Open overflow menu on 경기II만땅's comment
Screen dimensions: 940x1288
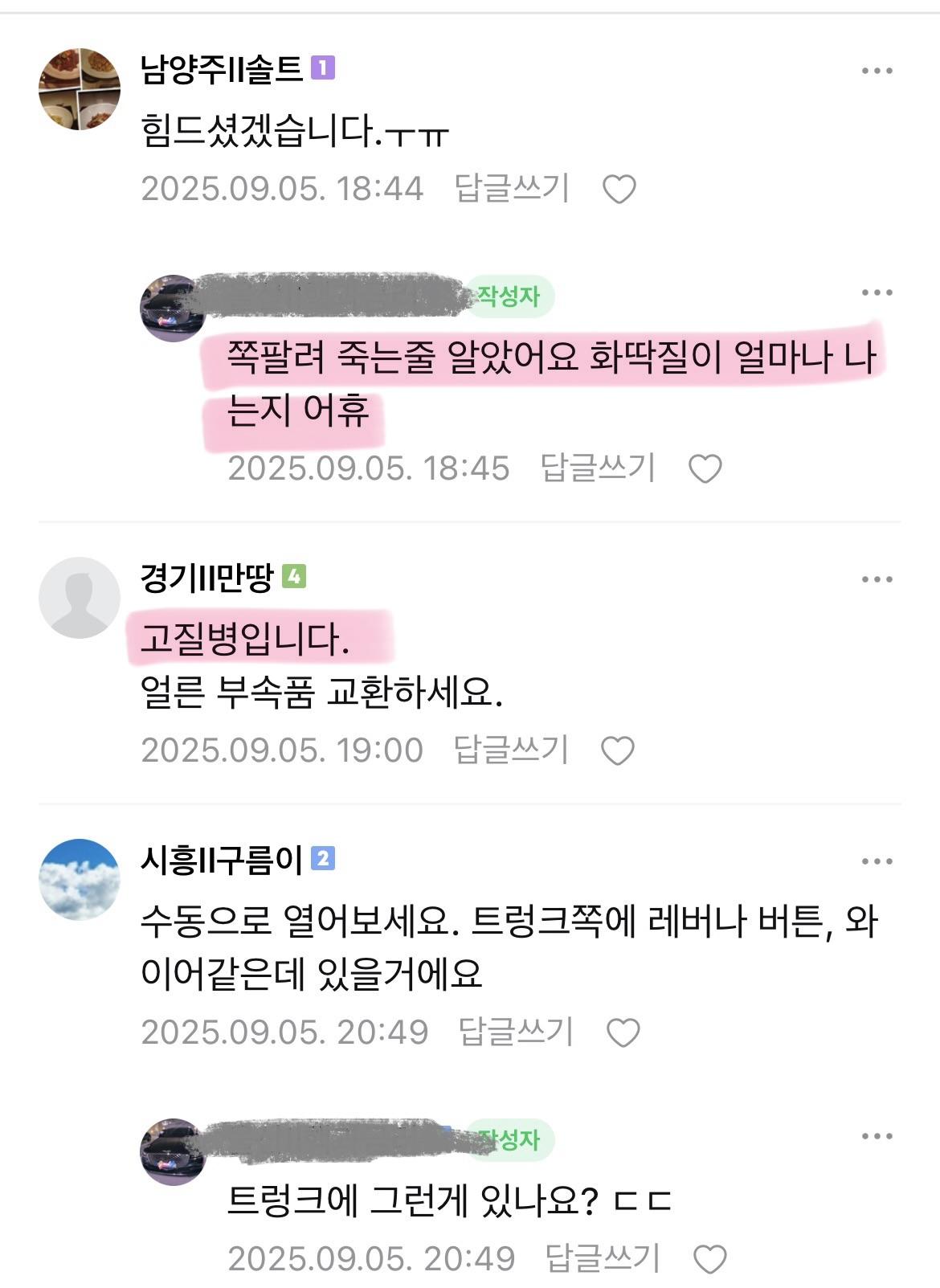[877, 579]
